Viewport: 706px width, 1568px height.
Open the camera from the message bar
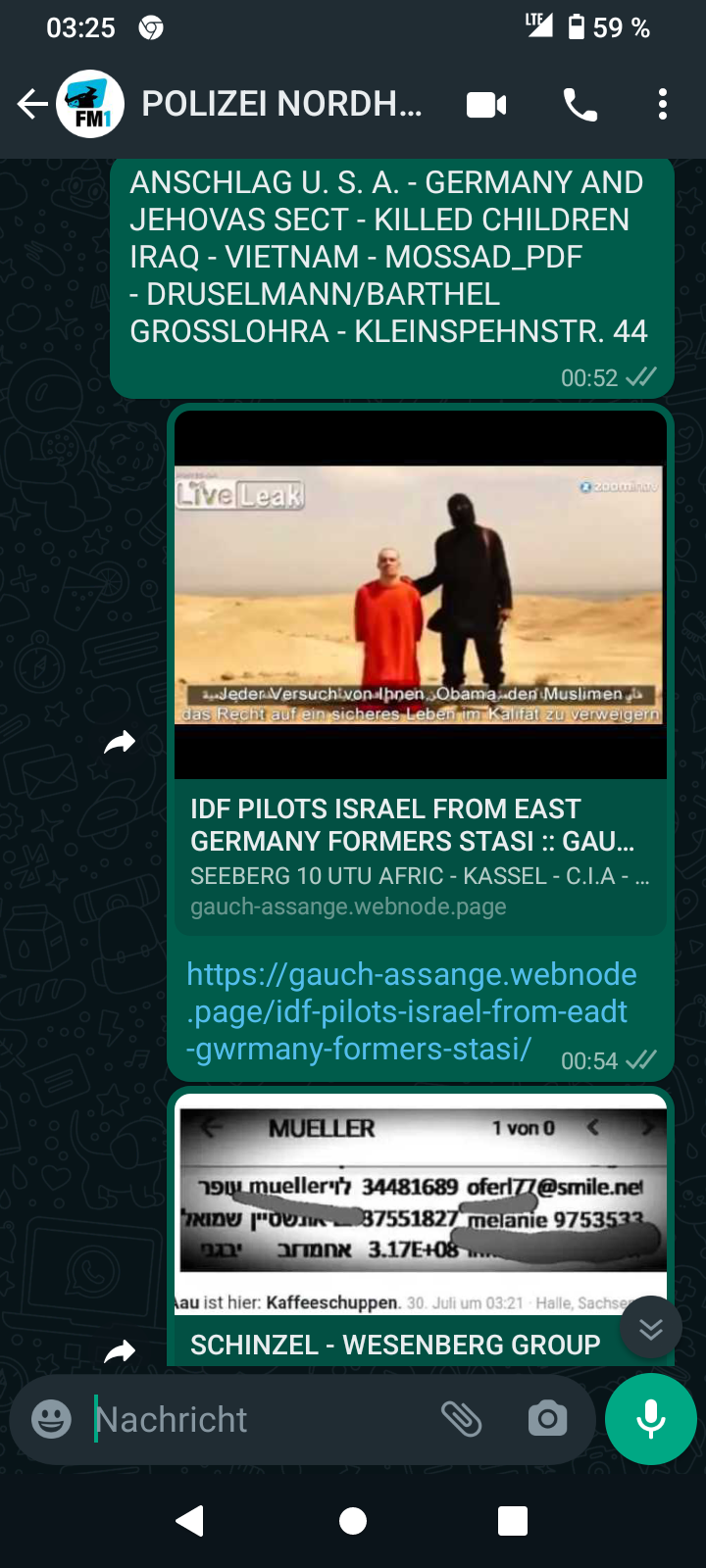click(547, 1419)
